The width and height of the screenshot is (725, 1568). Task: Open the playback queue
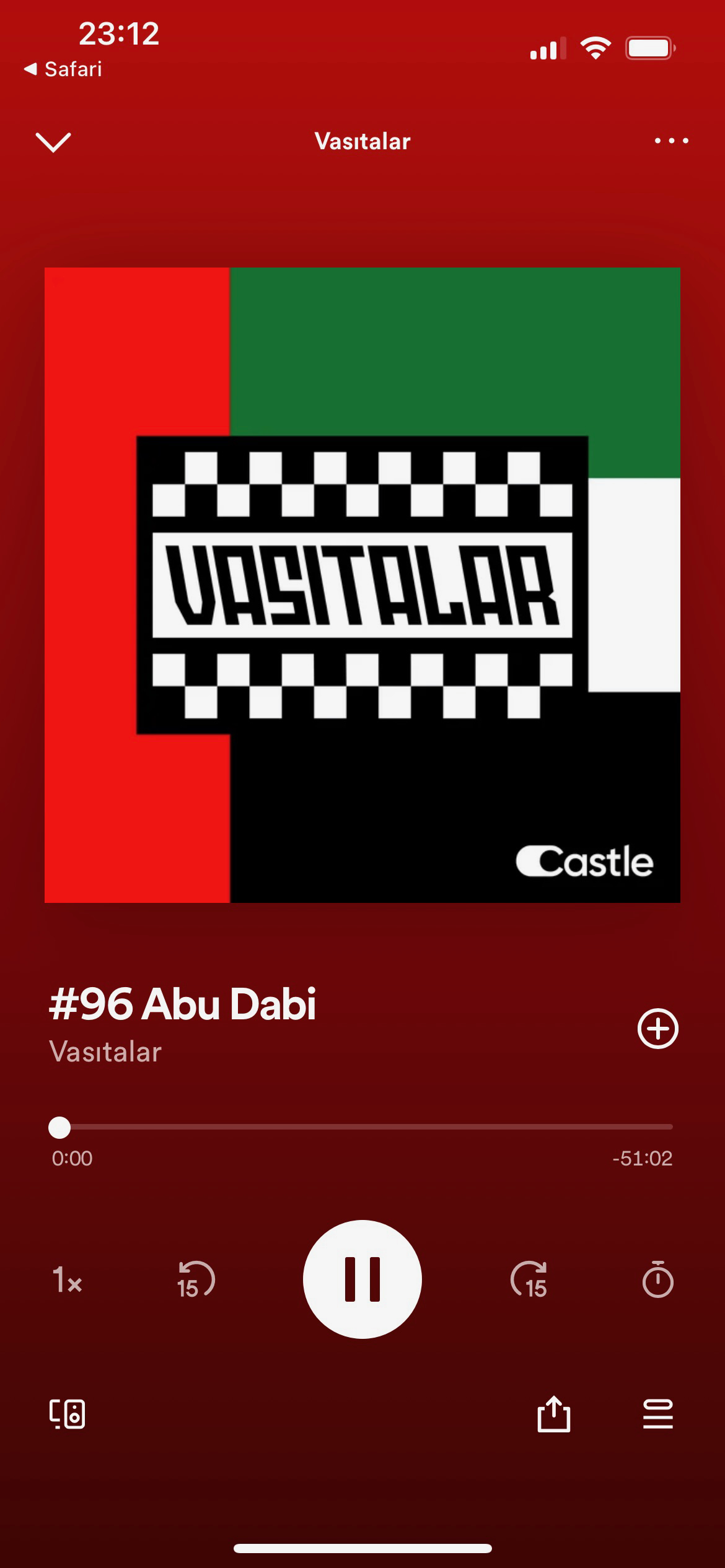coord(657,1414)
